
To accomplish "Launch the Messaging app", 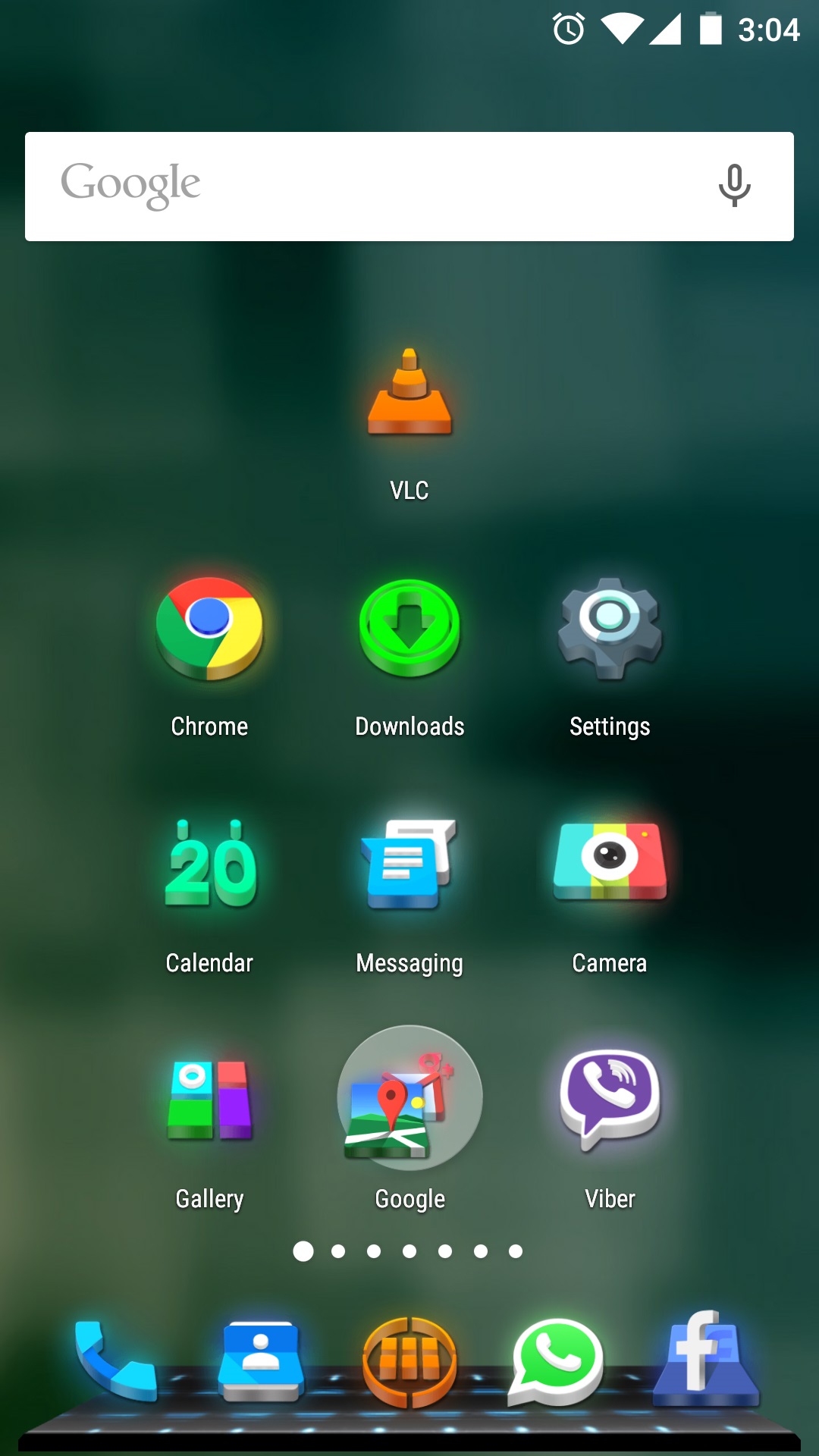I will click(x=409, y=864).
